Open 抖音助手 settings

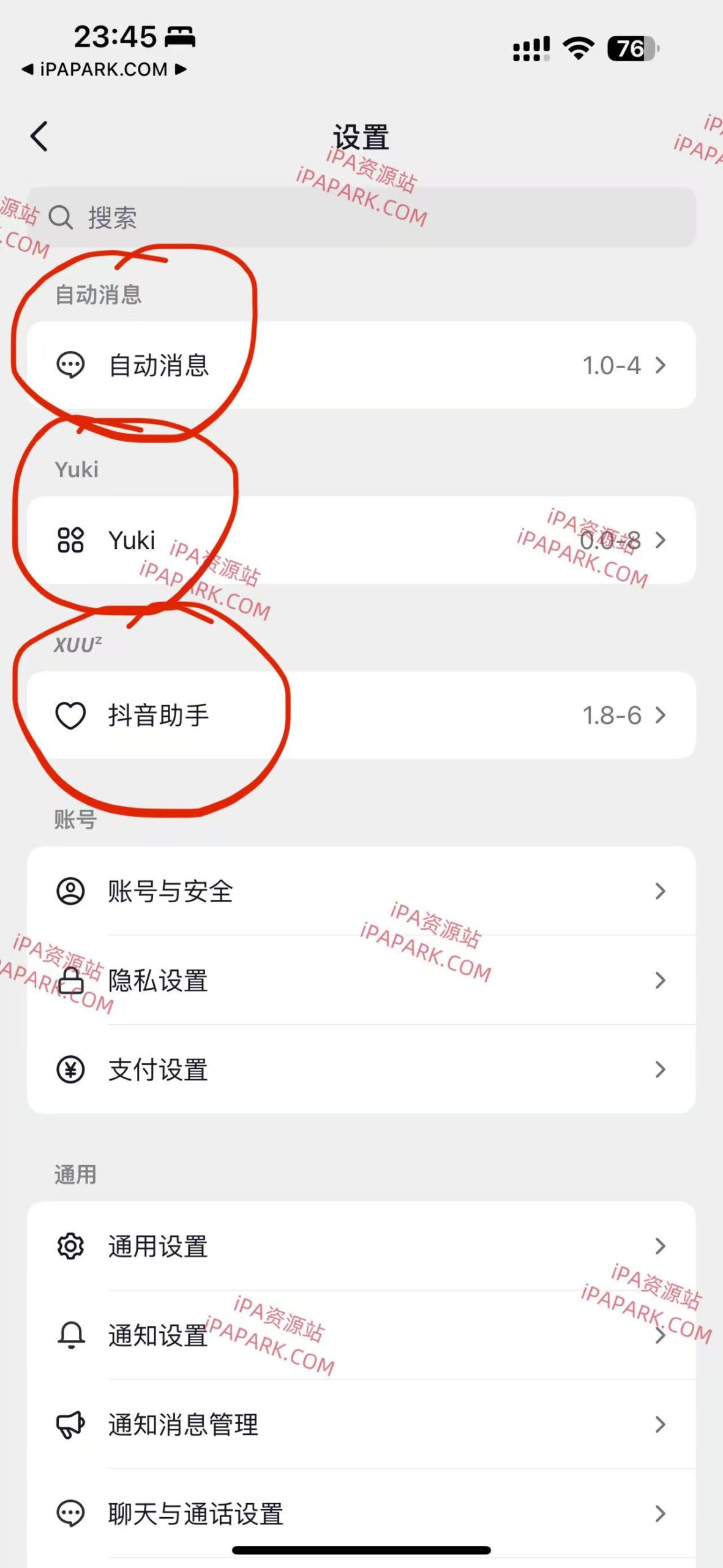coord(361,715)
